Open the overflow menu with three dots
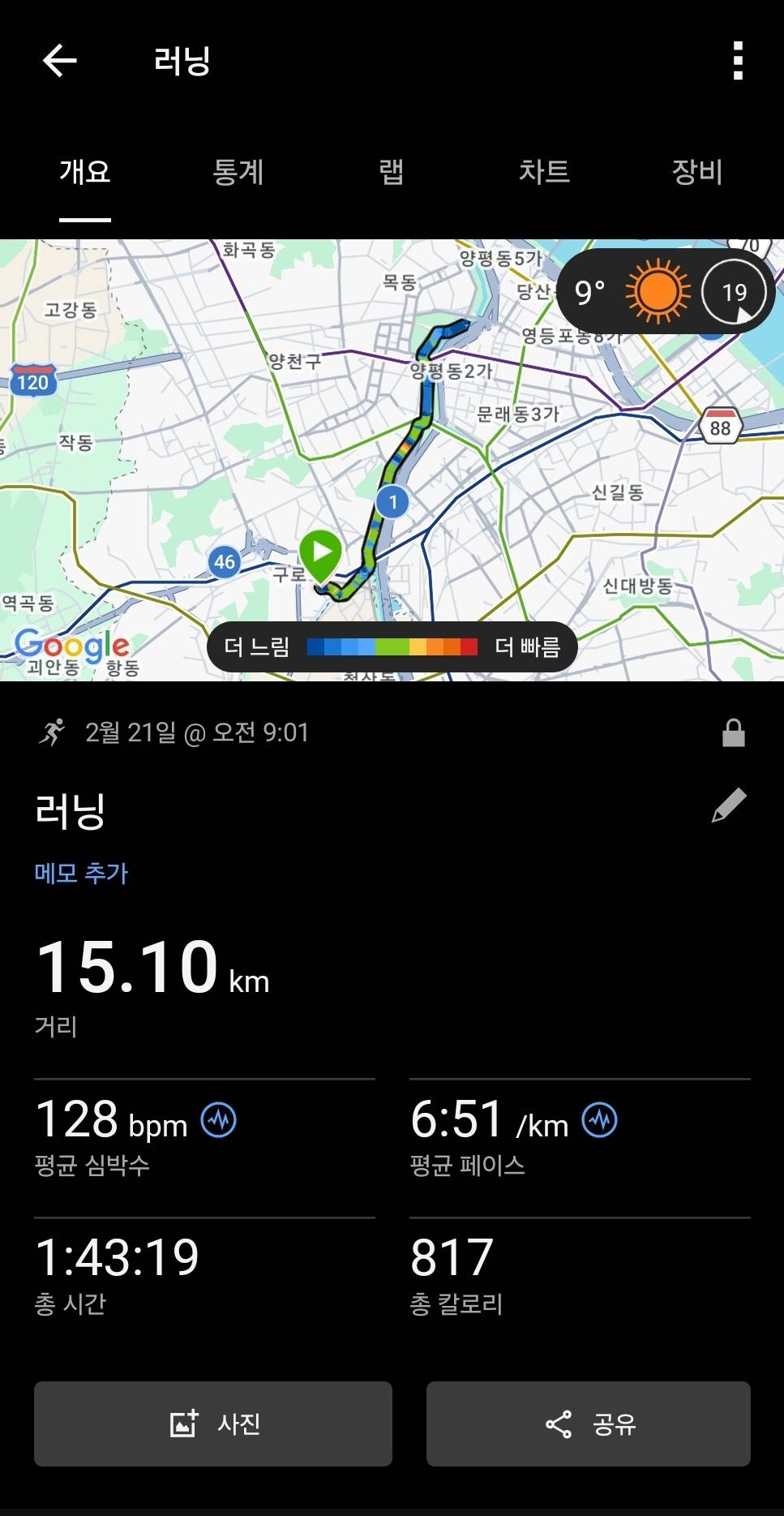Viewport: 784px width, 1516px height. (x=737, y=61)
